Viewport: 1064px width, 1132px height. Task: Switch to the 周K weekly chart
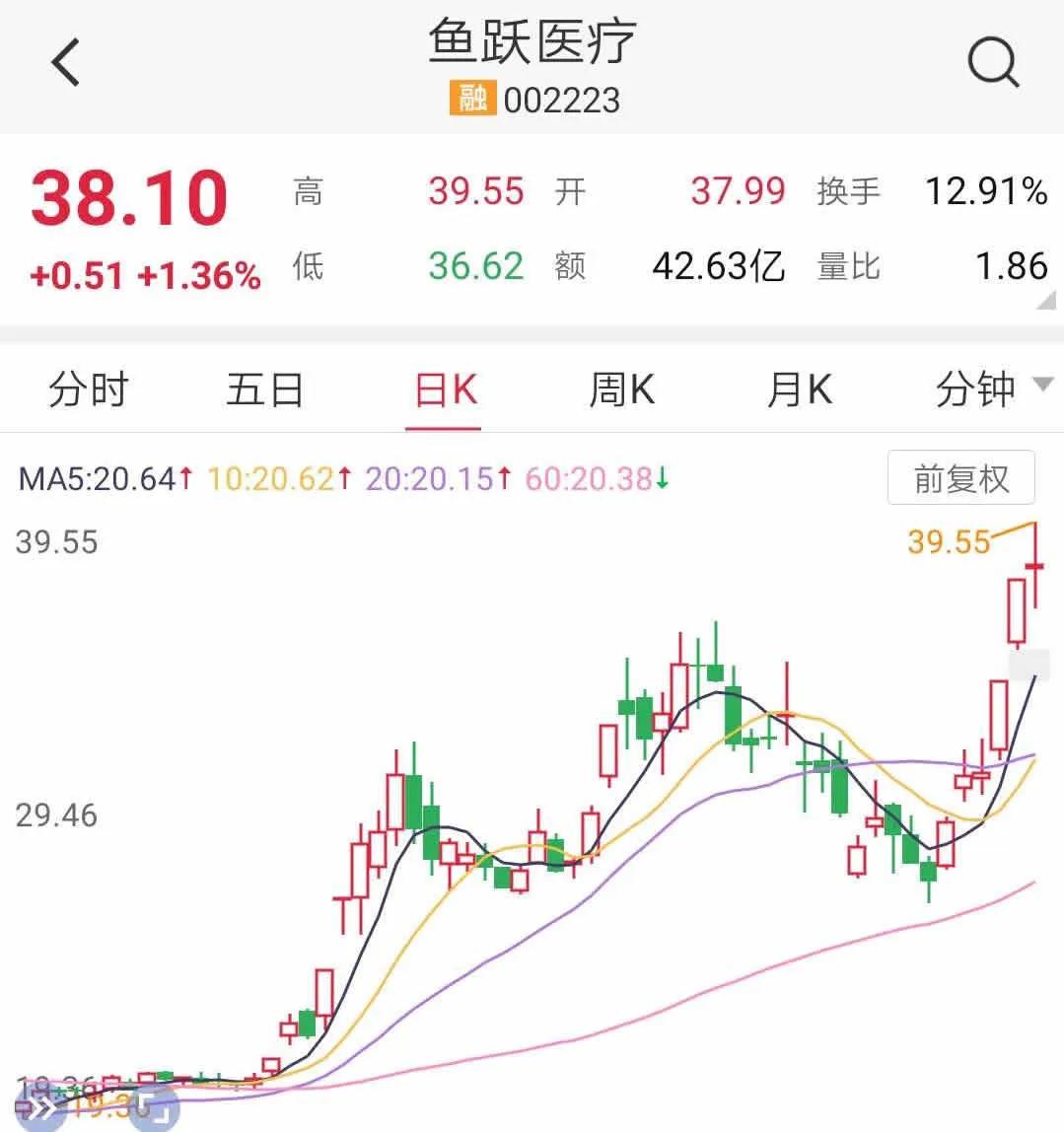tap(621, 390)
